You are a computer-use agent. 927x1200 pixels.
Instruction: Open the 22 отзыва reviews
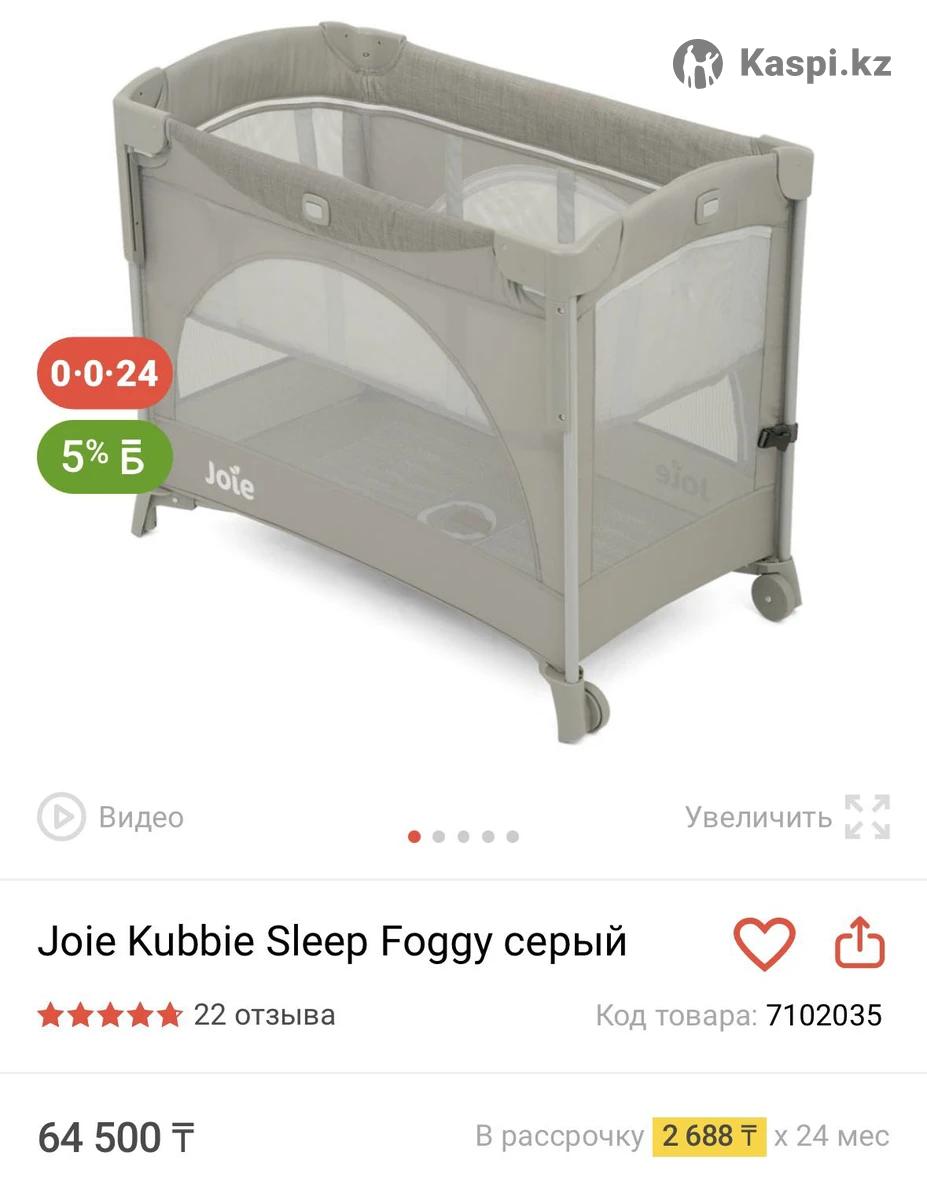click(264, 1015)
